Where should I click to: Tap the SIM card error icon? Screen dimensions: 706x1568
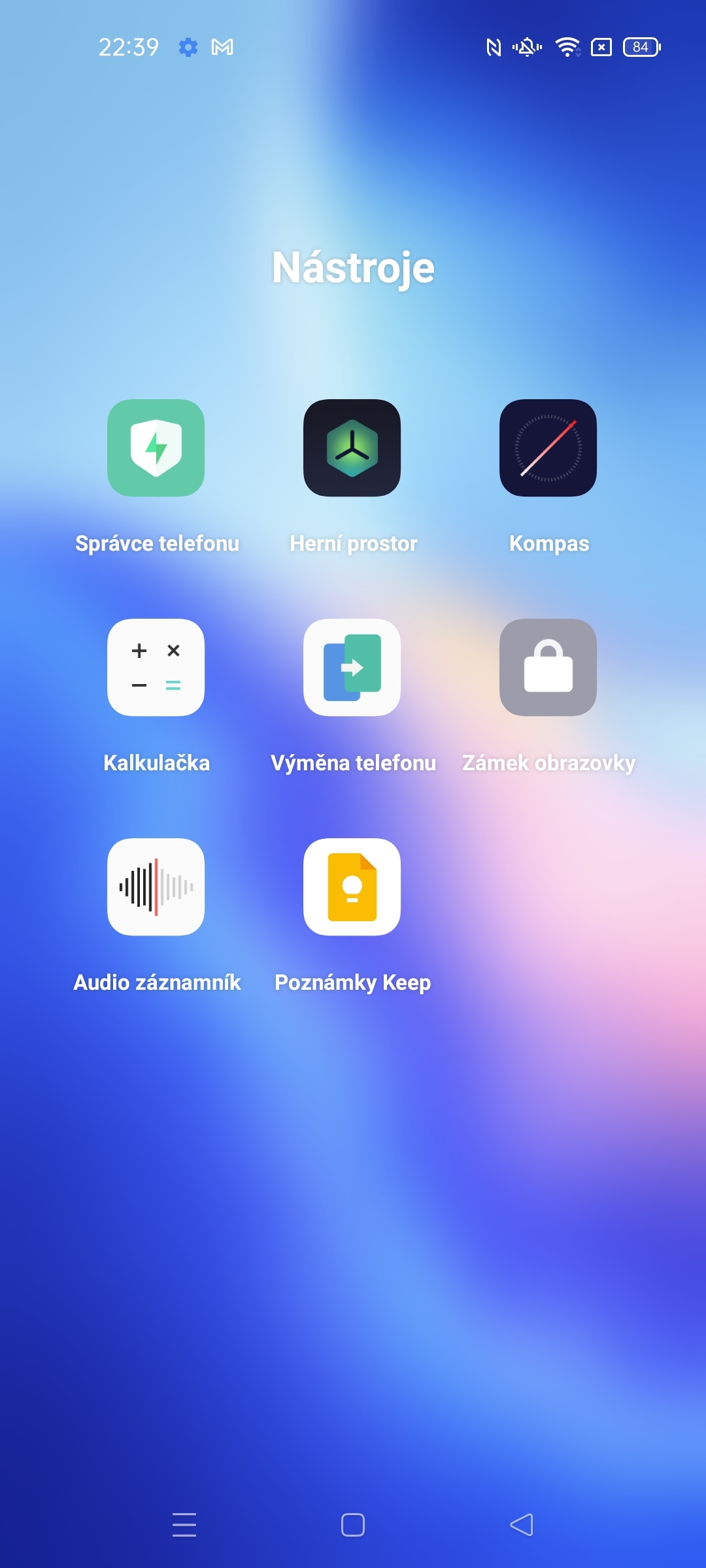point(601,47)
